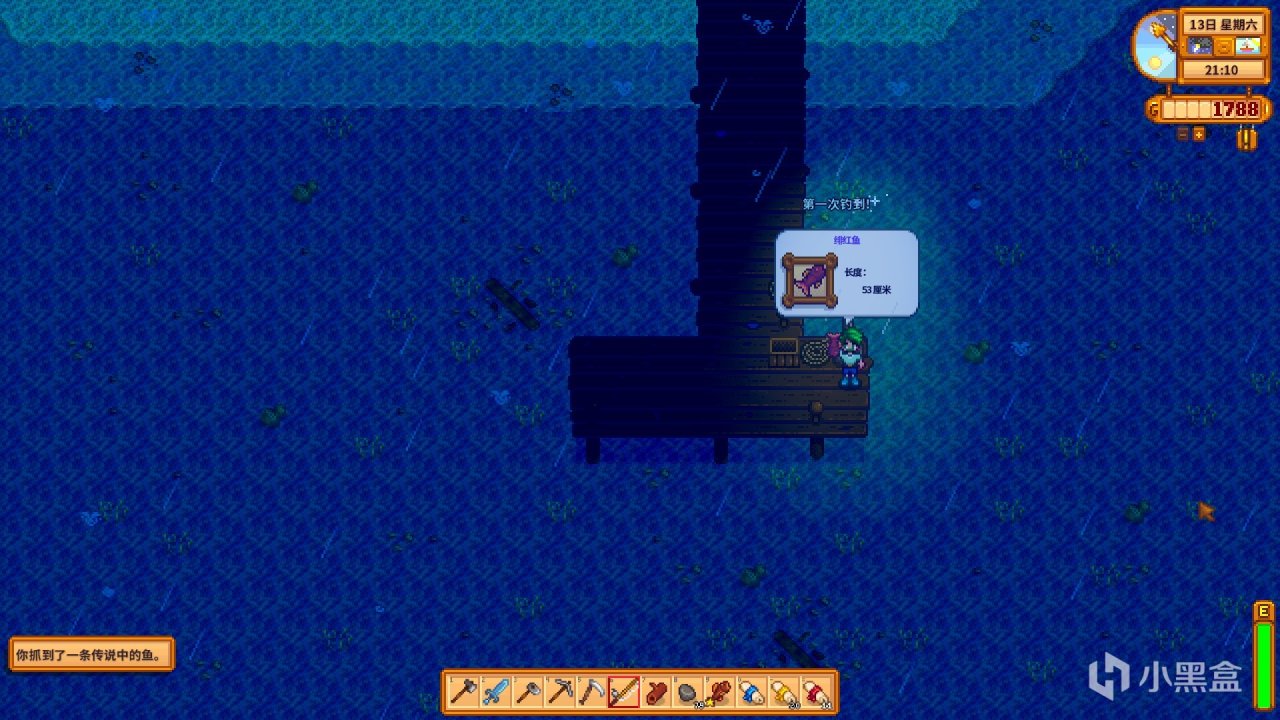Screen dimensions: 1280x720
Task: Select the scythe in the toolbar
Action: point(591,692)
